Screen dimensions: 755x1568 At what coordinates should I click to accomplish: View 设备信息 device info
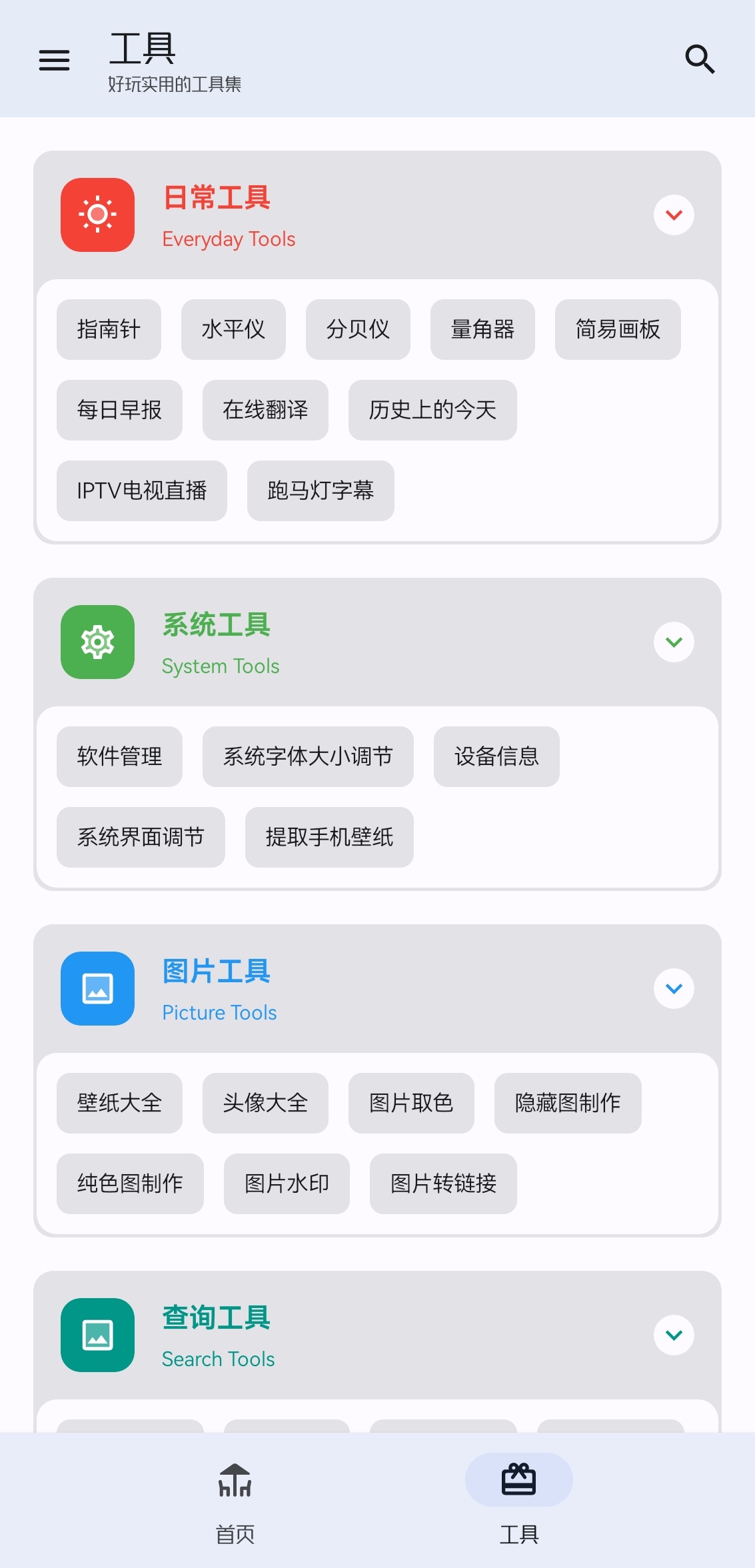pyautogui.click(x=496, y=756)
